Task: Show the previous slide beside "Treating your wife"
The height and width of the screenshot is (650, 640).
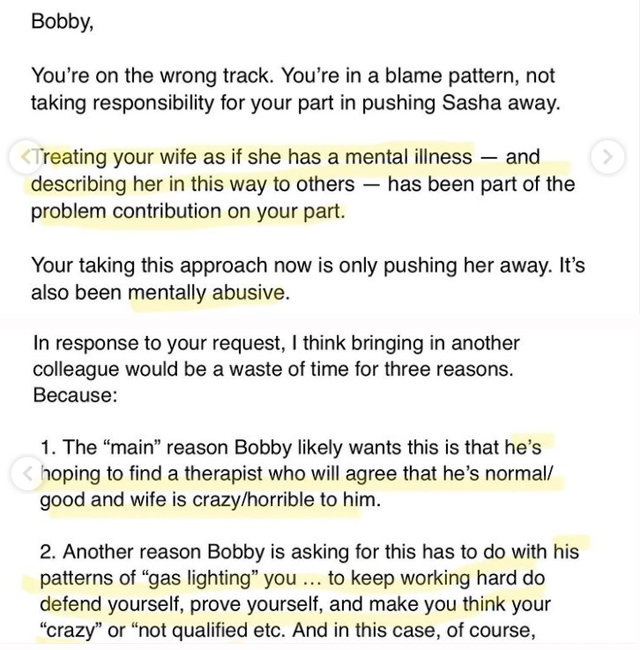Action: [26, 157]
